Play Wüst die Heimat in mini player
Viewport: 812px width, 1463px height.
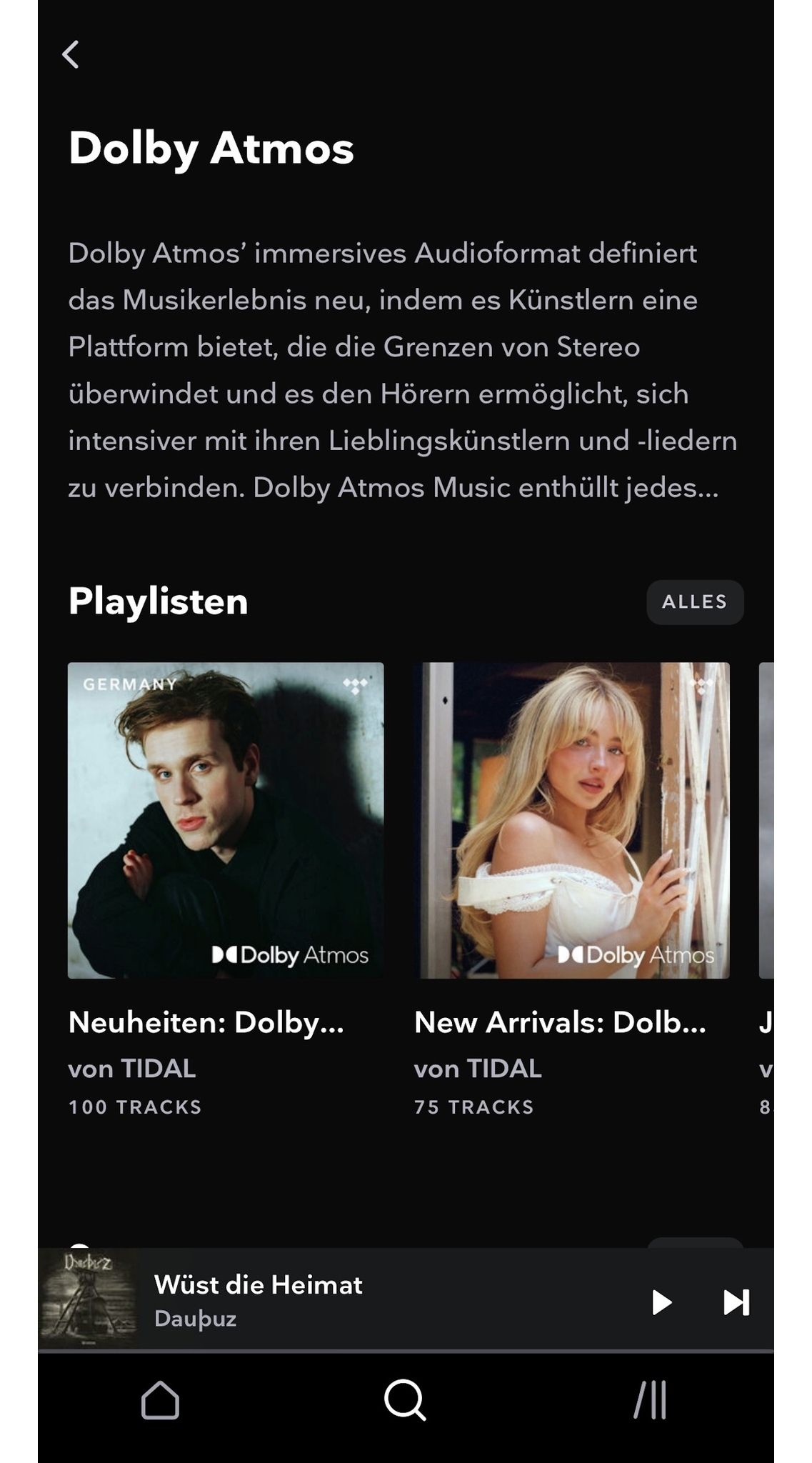pos(661,1302)
